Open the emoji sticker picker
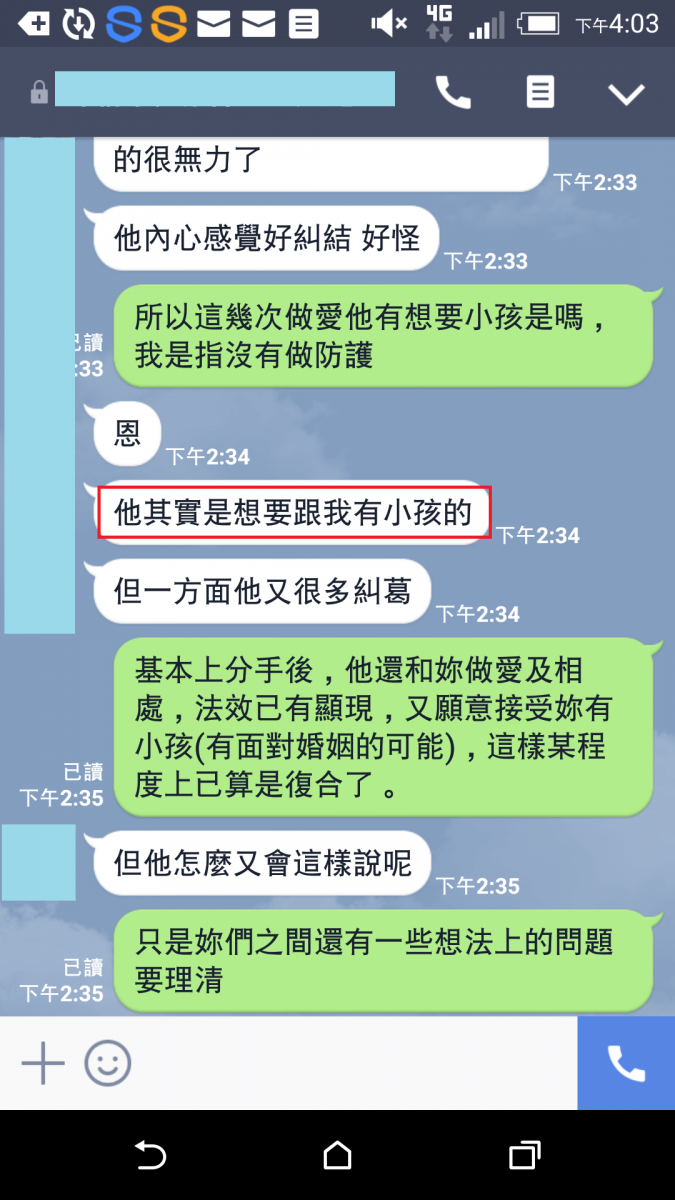Viewport: 675px width, 1200px height. (108, 1063)
